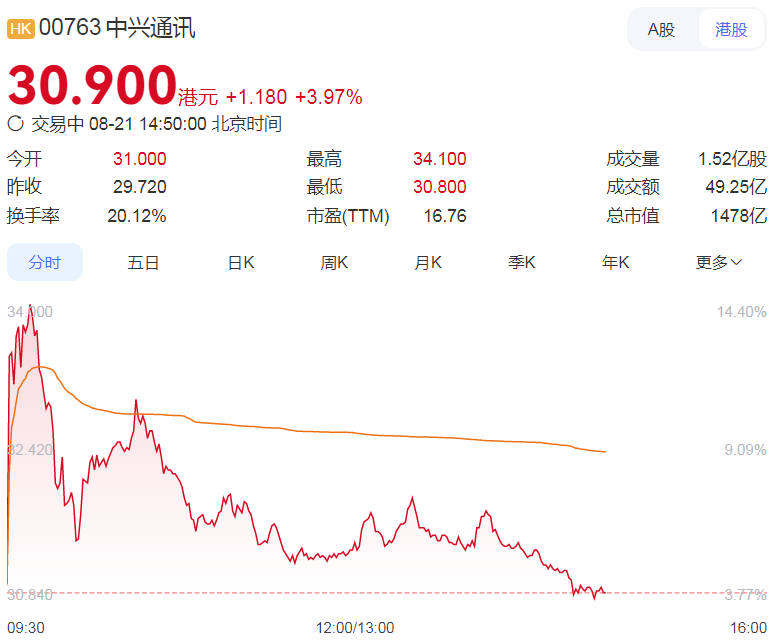Image resolution: width=774 pixels, height=642 pixels.
Task: Expand the 更多 chart options dropdown
Action: pyautogui.click(x=719, y=263)
